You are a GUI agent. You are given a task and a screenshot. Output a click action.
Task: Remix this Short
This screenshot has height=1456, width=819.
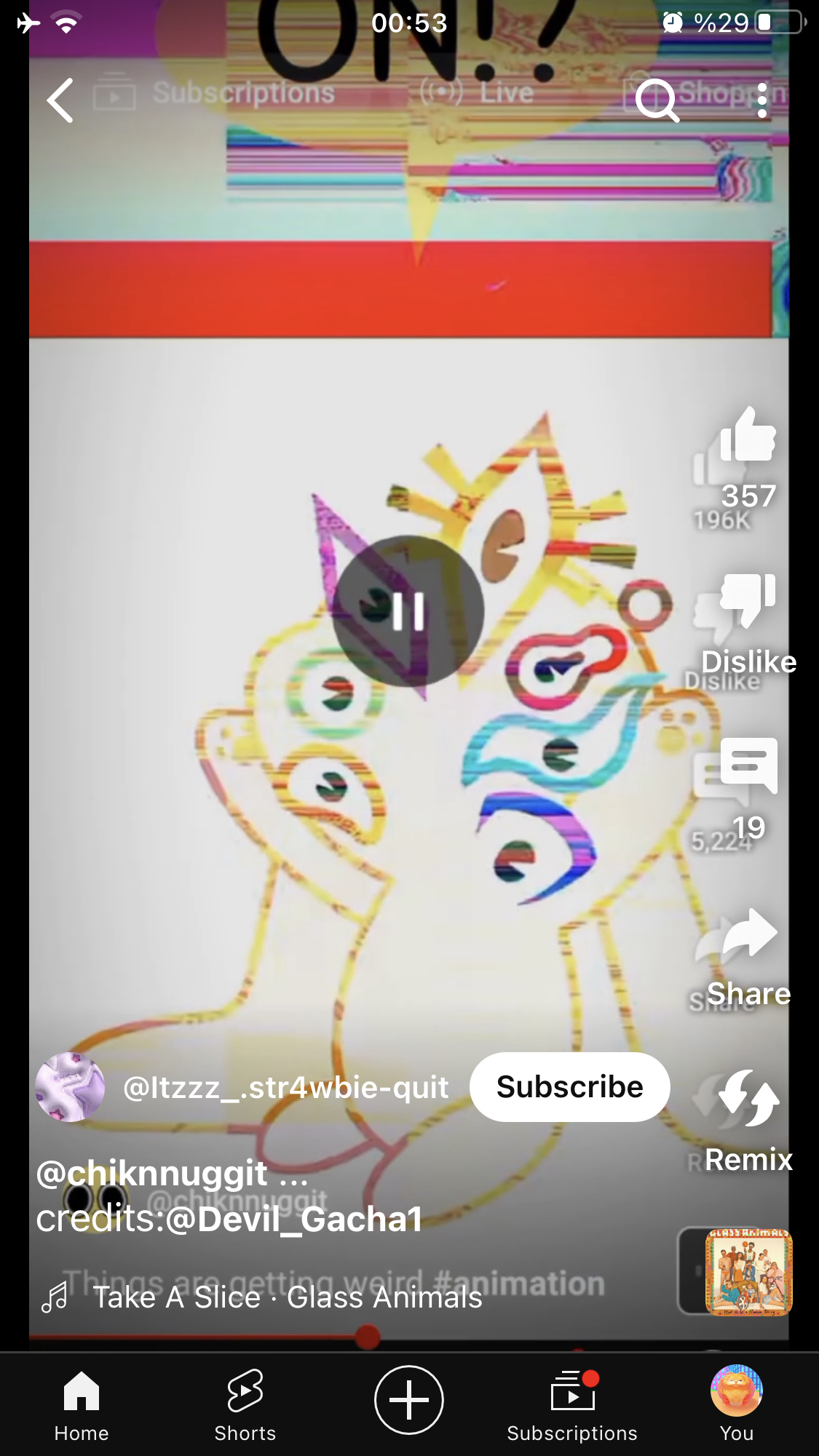click(x=748, y=1099)
